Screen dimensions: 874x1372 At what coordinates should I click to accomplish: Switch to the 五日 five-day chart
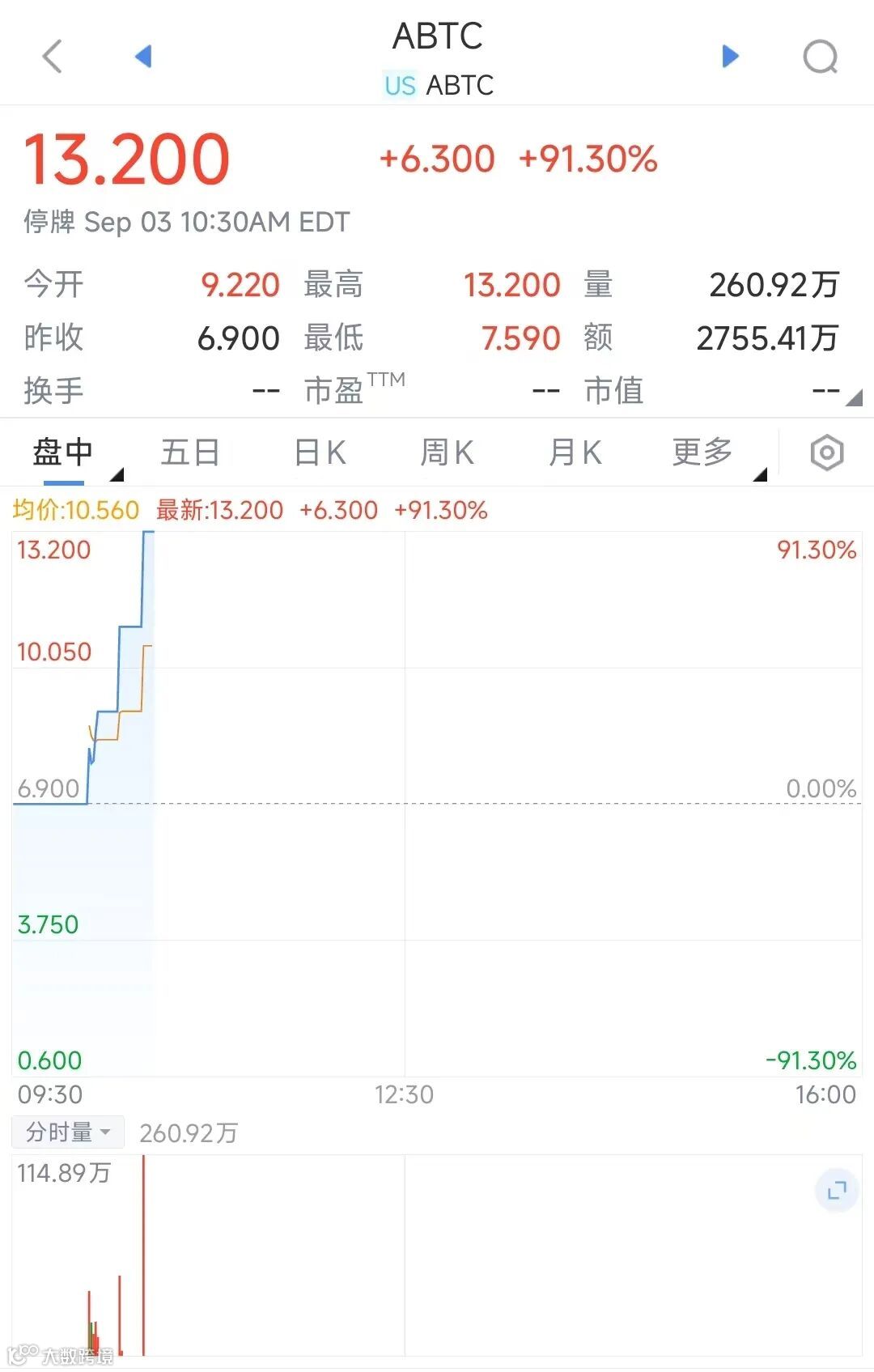coord(190,452)
